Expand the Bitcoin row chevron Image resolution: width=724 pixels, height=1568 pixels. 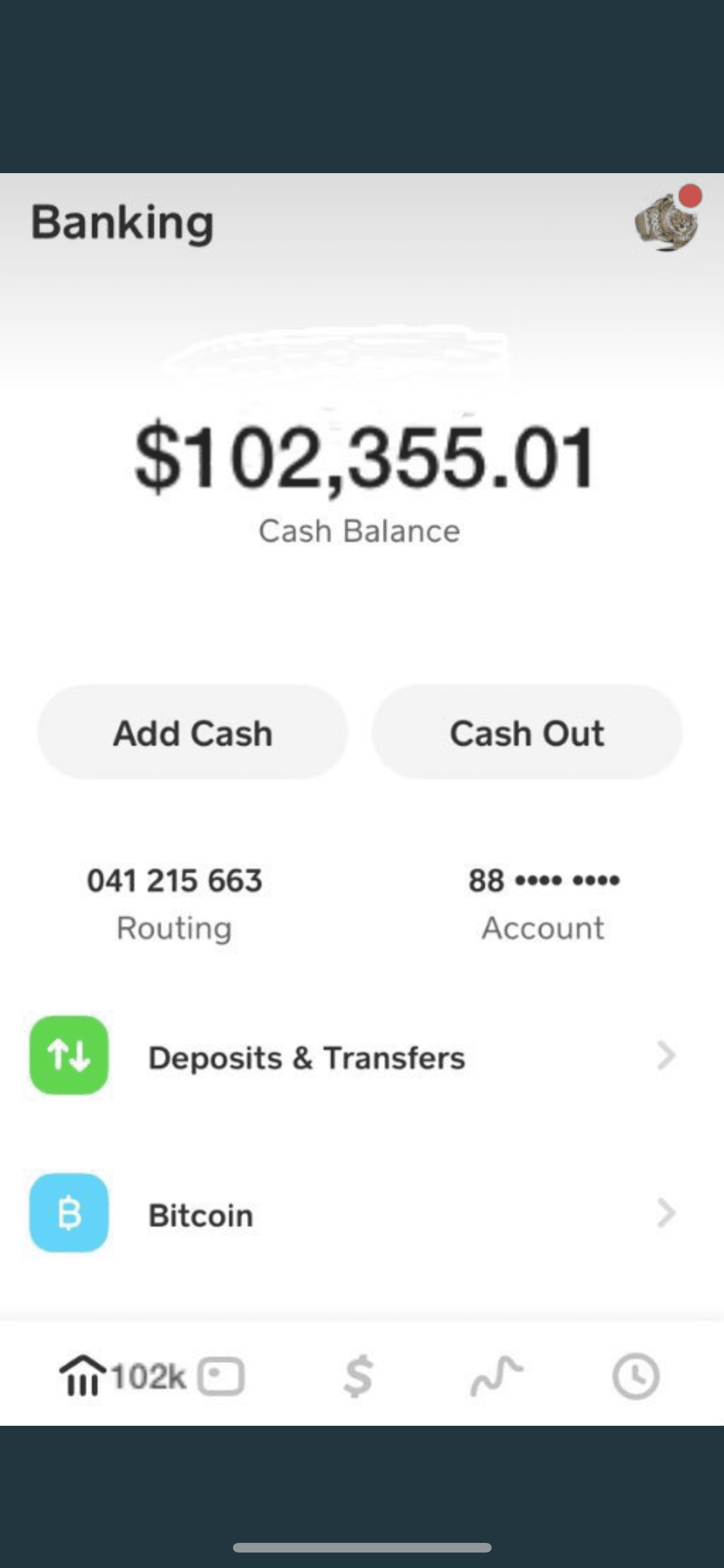[x=665, y=1213]
